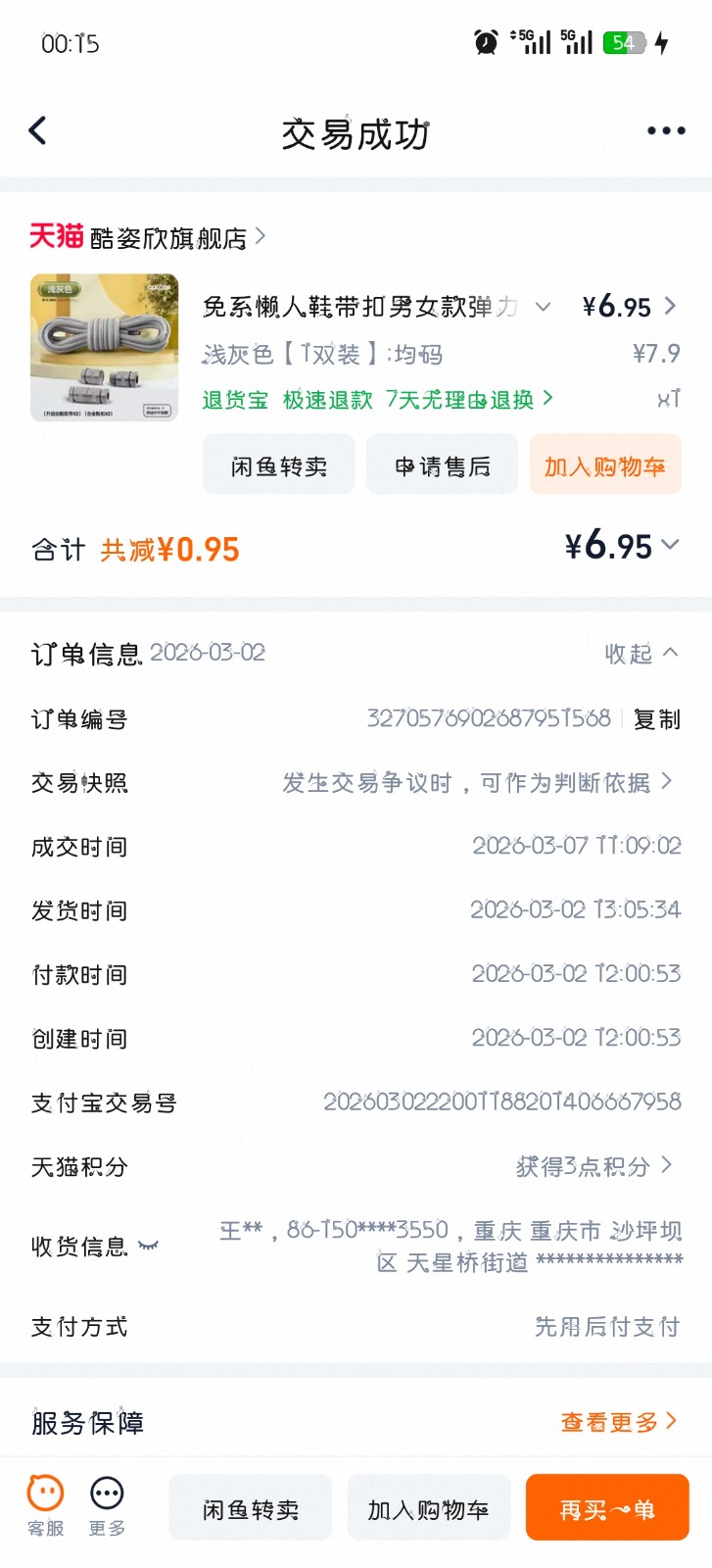Reorder with 再买一单
This screenshot has width=712, height=1568.
click(x=607, y=1510)
